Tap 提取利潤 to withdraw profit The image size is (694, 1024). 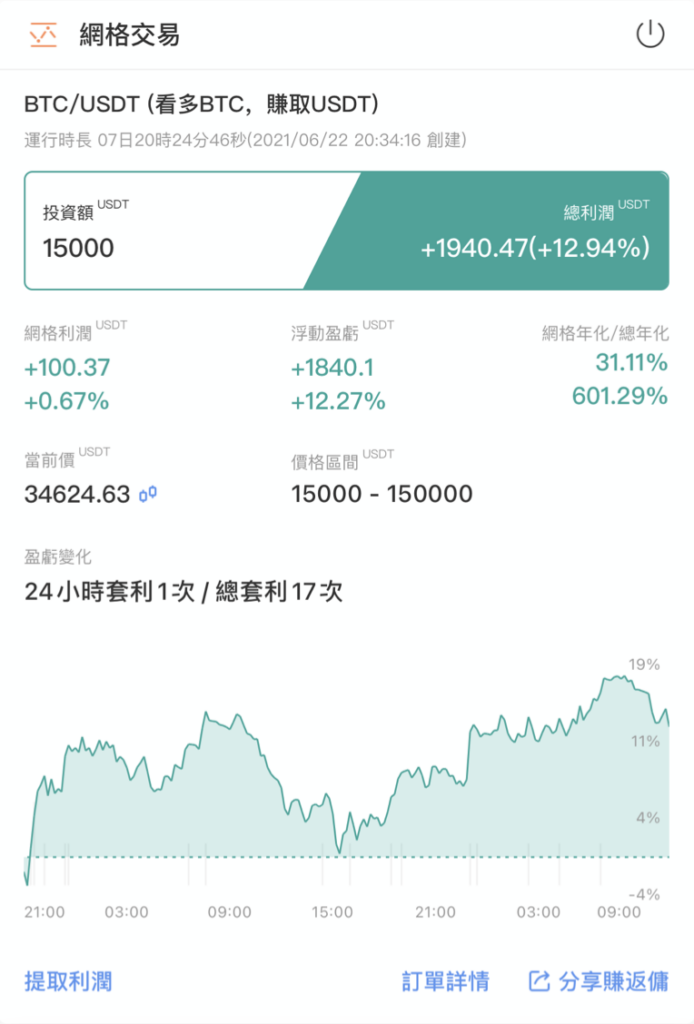pyautogui.click(x=68, y=981)
